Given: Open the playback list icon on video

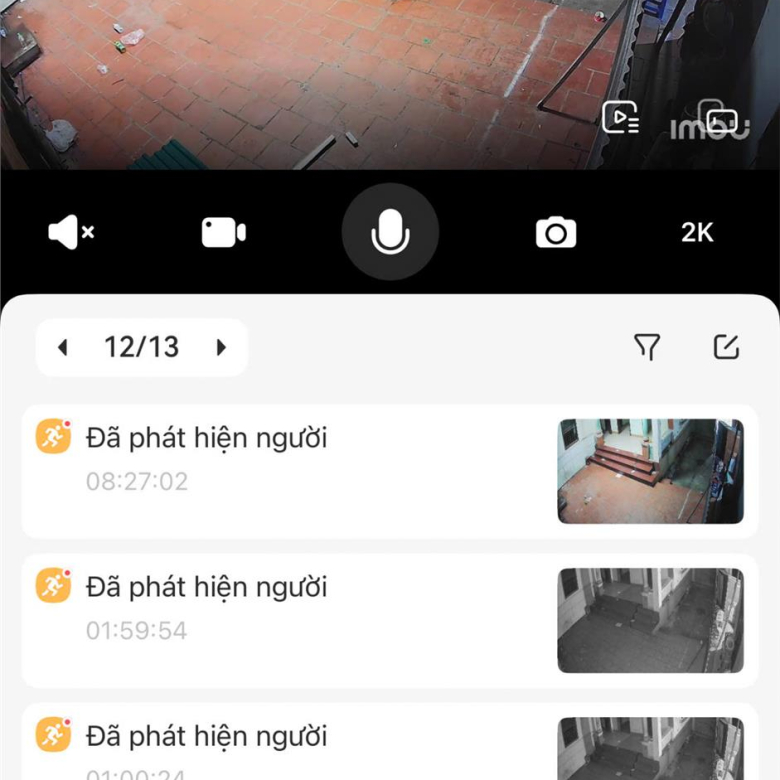Looking at the screenshot, I should click(x=620, y=118).
